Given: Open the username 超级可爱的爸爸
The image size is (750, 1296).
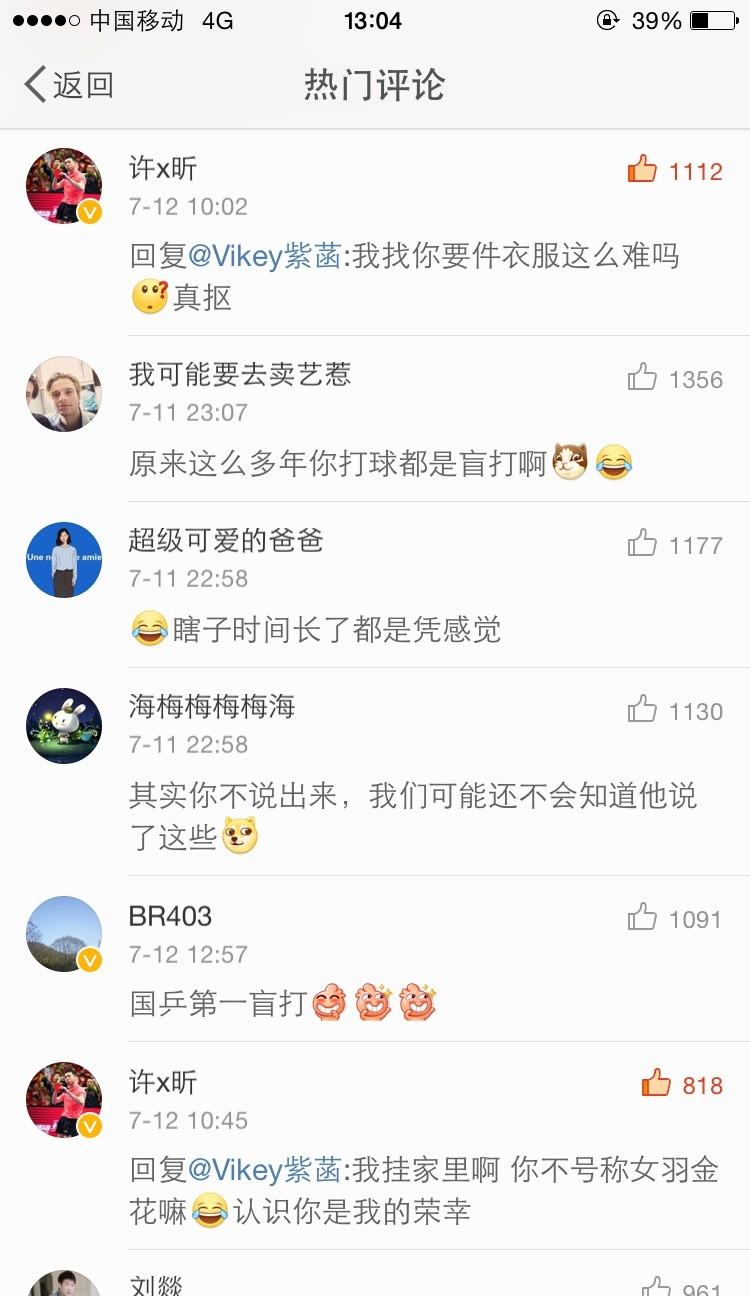Looking at the screenshot, I should pos(226,541).
